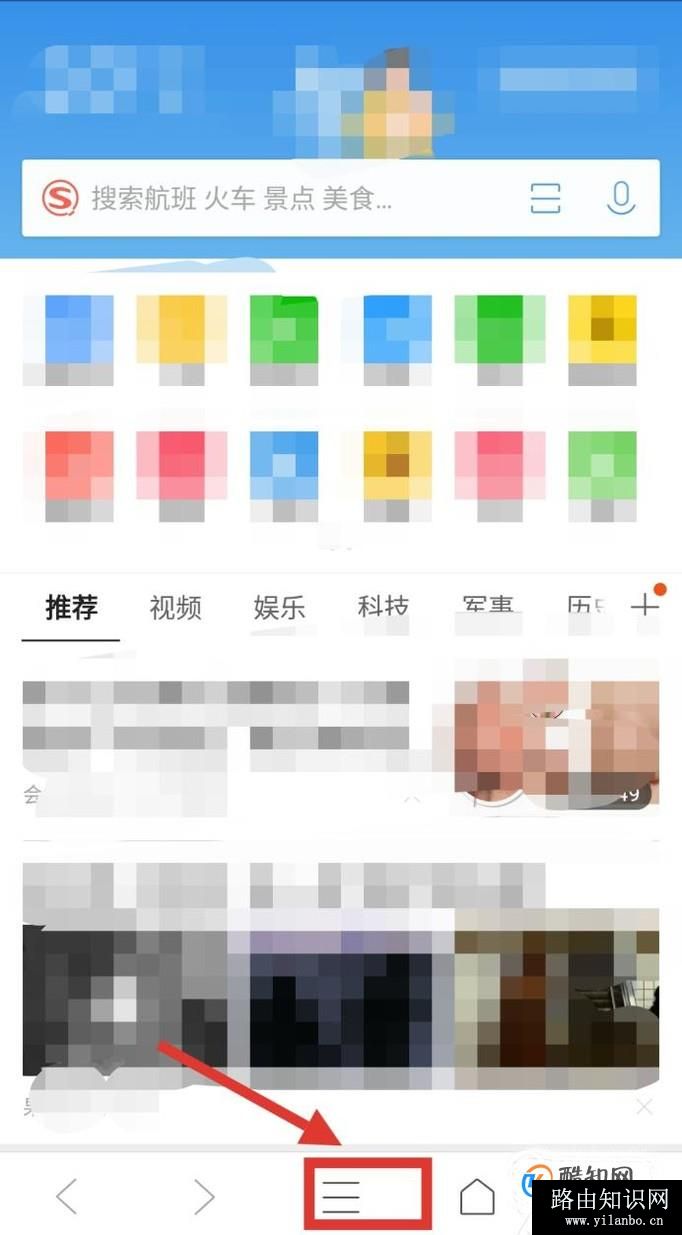Go back with the left arrow
The width and height of the screenshot is (682, 1235).
coord(67,1195)
